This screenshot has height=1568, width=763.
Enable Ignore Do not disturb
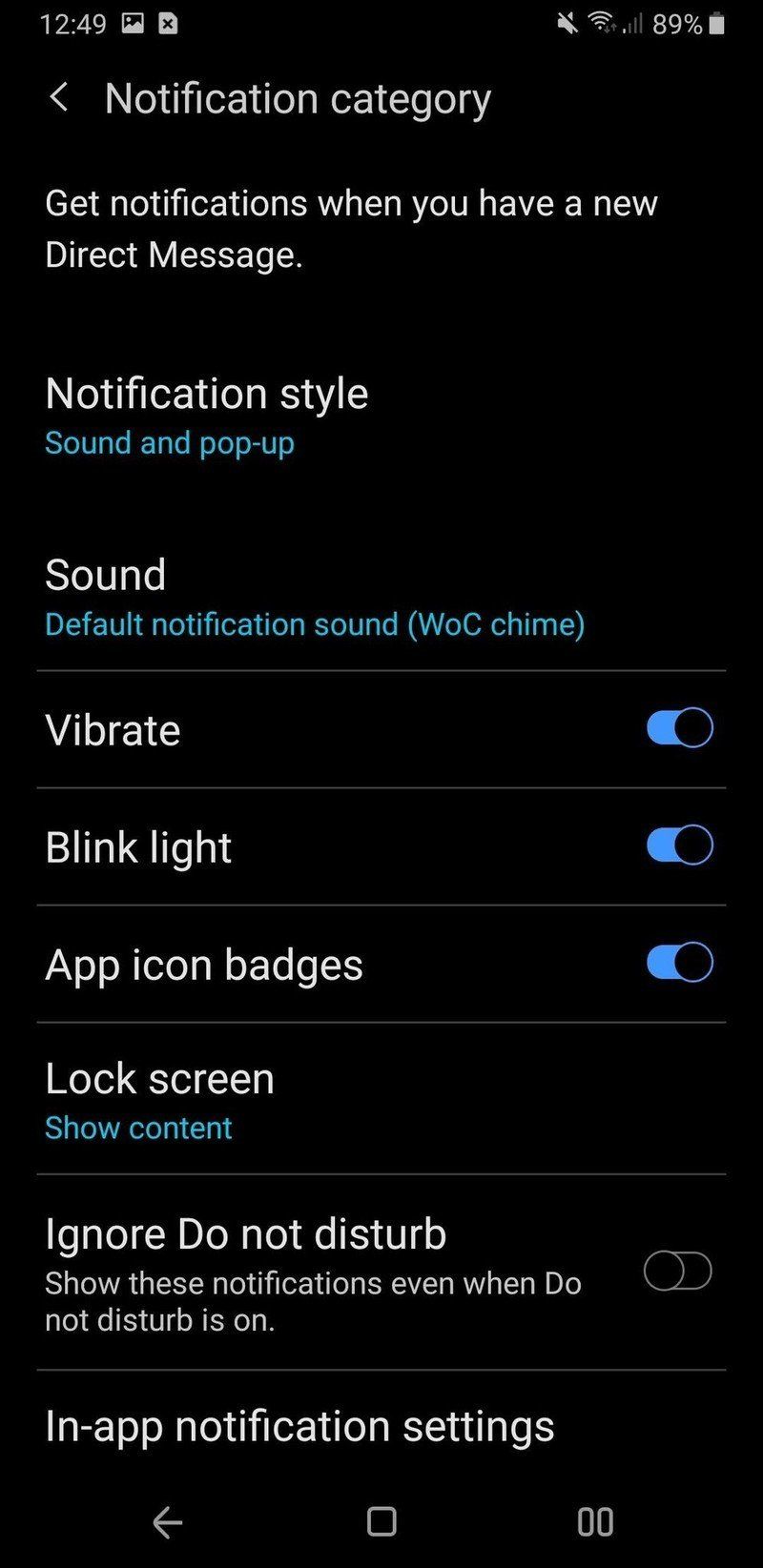[x=677, y=1272]
